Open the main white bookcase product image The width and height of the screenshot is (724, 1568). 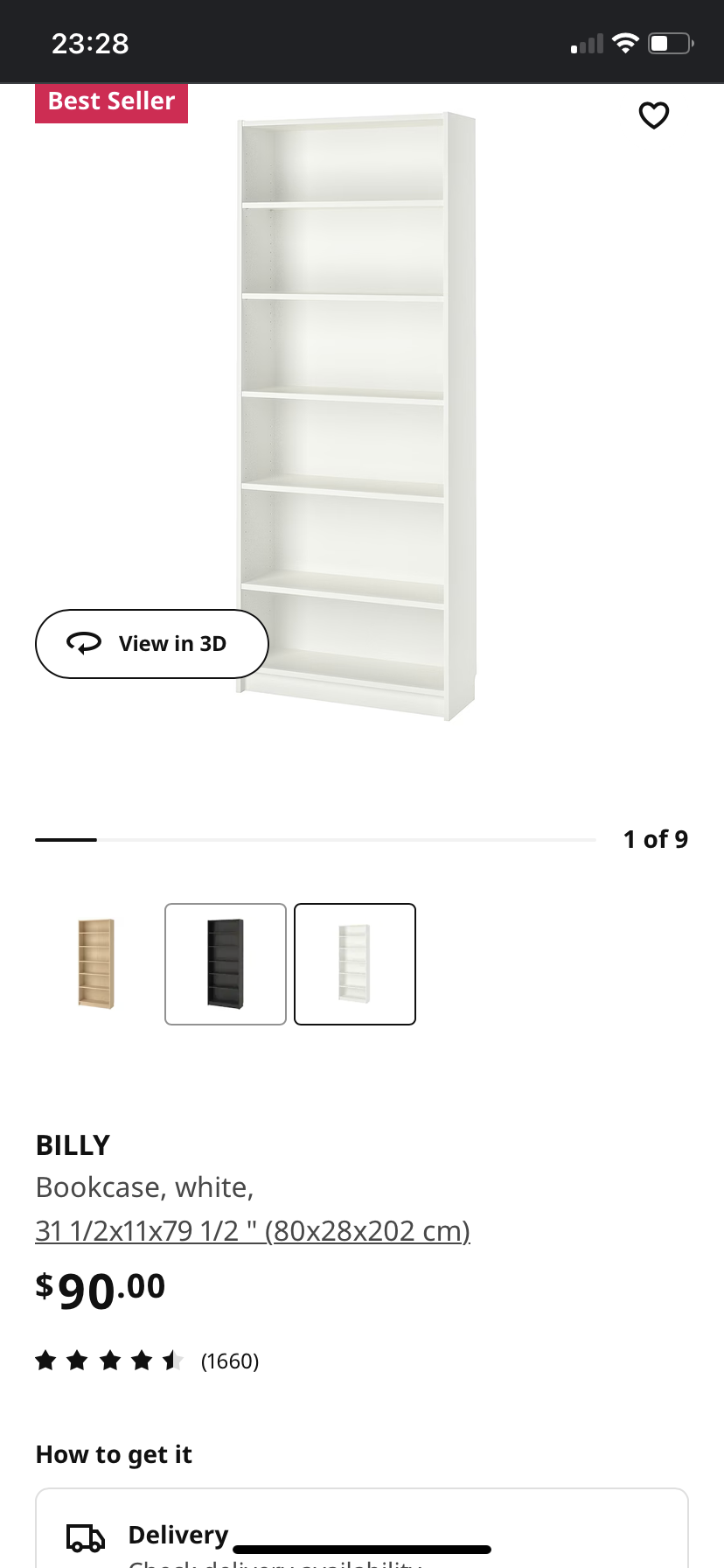click(358, 416)
